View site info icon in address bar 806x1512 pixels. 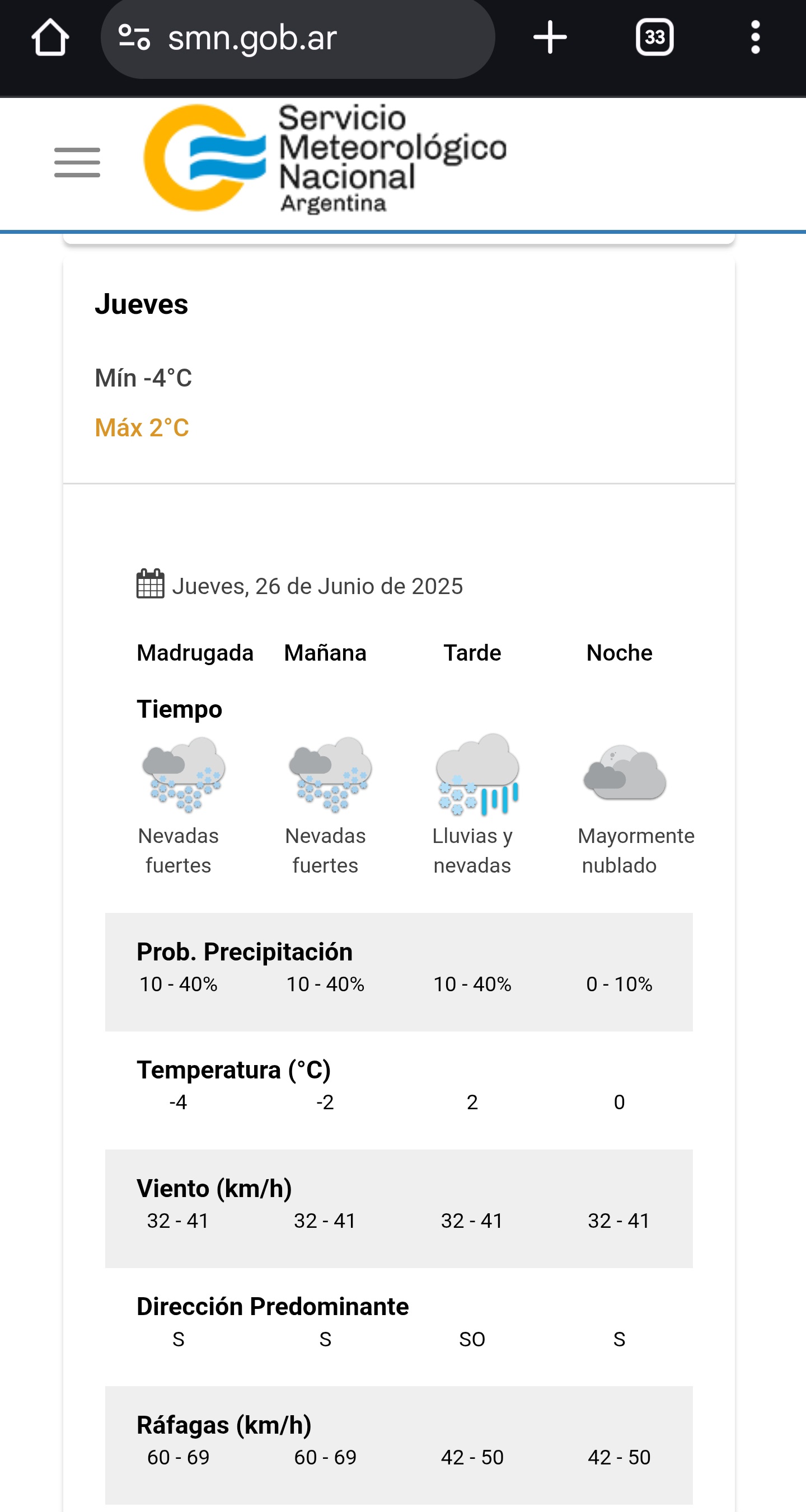pyautogui.click(x=134, y=37)
